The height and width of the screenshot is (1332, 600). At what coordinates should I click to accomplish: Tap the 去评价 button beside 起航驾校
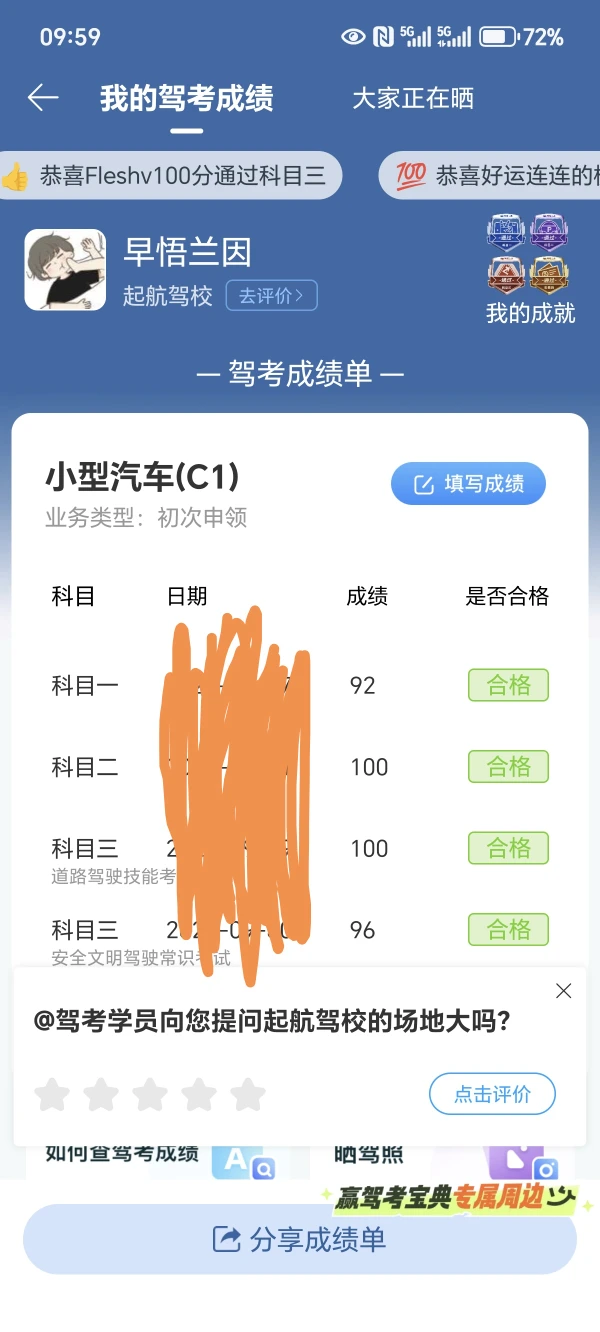(x=271, y=296)
